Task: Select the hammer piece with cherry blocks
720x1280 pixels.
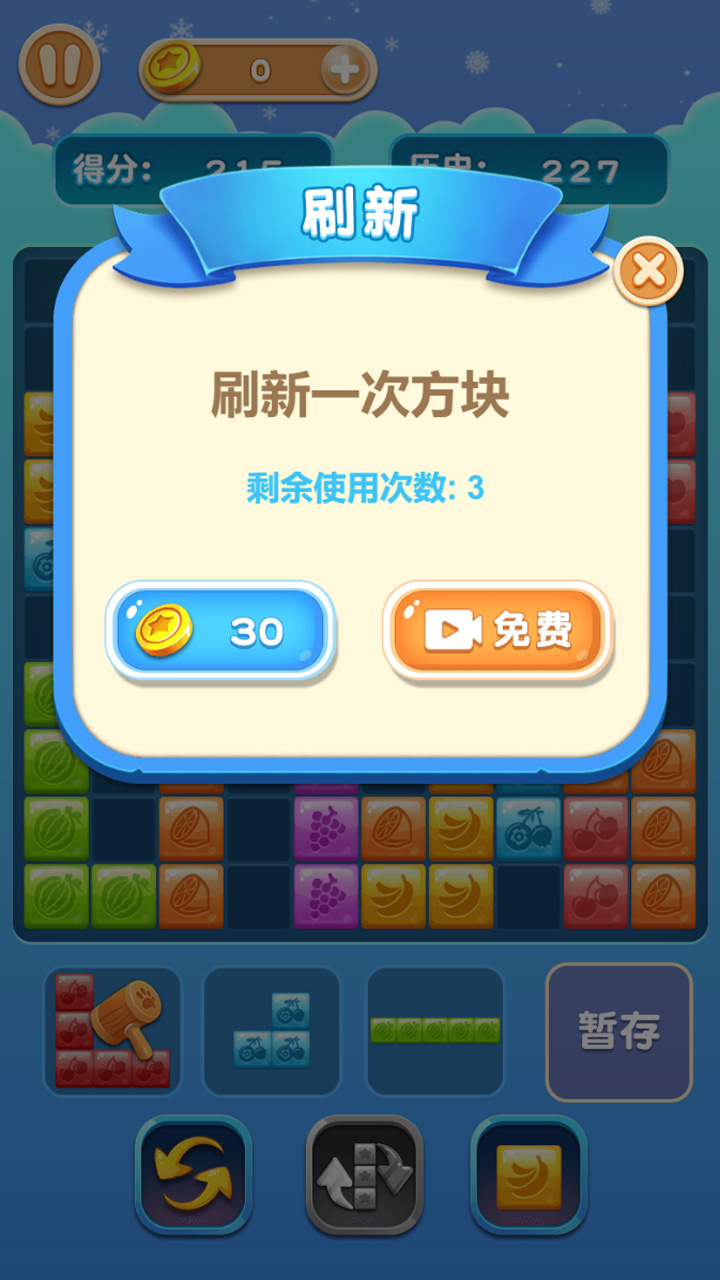Action: pyautogui.click(x=113, y=1032)
